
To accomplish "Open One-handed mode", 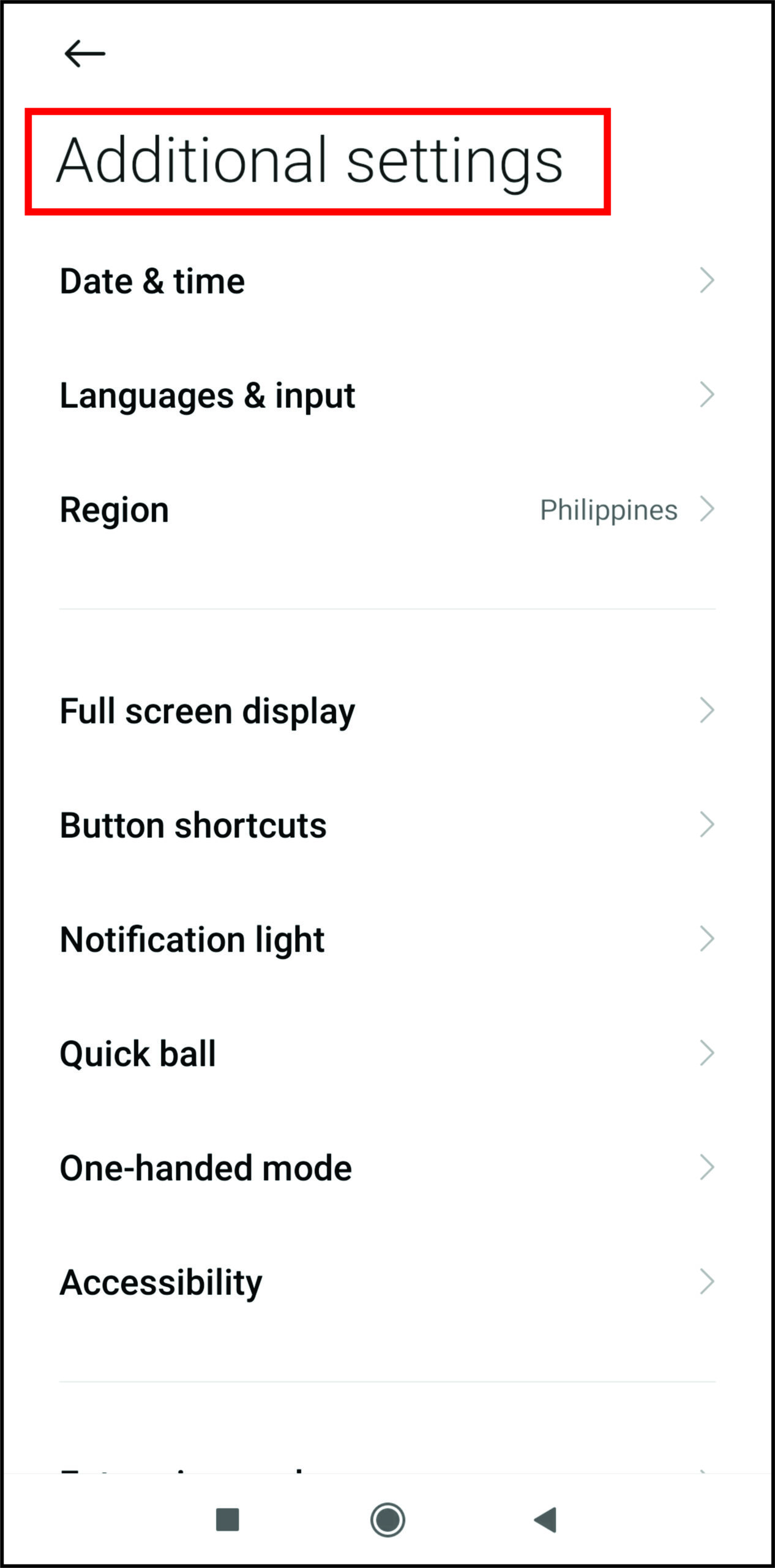I will [x=387, y=1167].
